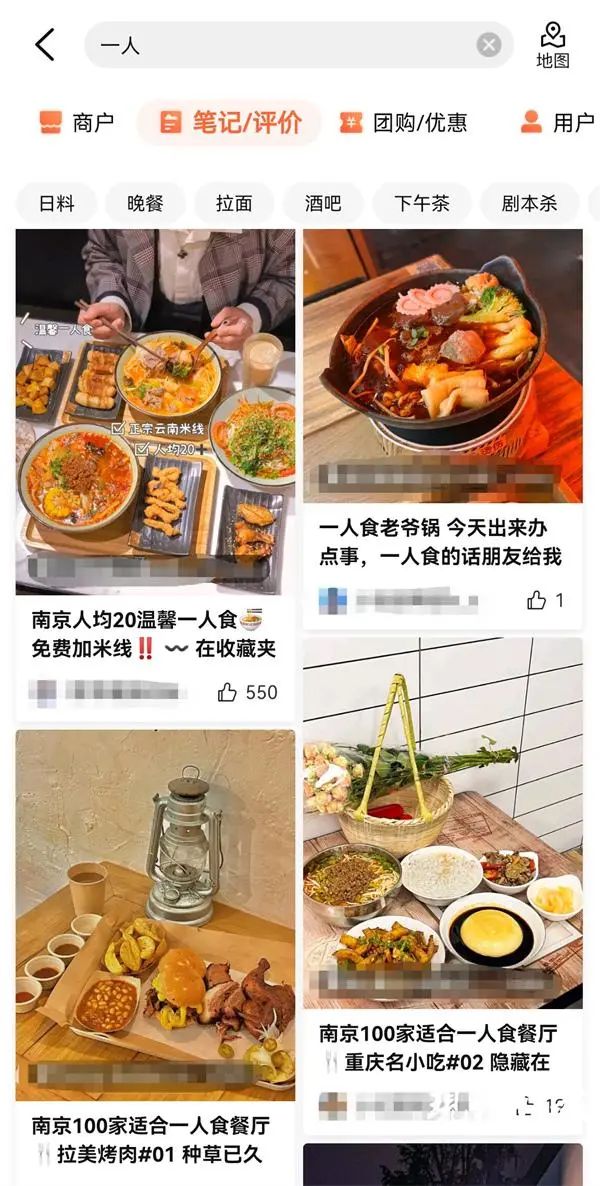The image size is (600, 1186).
Task: Clear the search text with the X
Action: [x=488, y=45]
